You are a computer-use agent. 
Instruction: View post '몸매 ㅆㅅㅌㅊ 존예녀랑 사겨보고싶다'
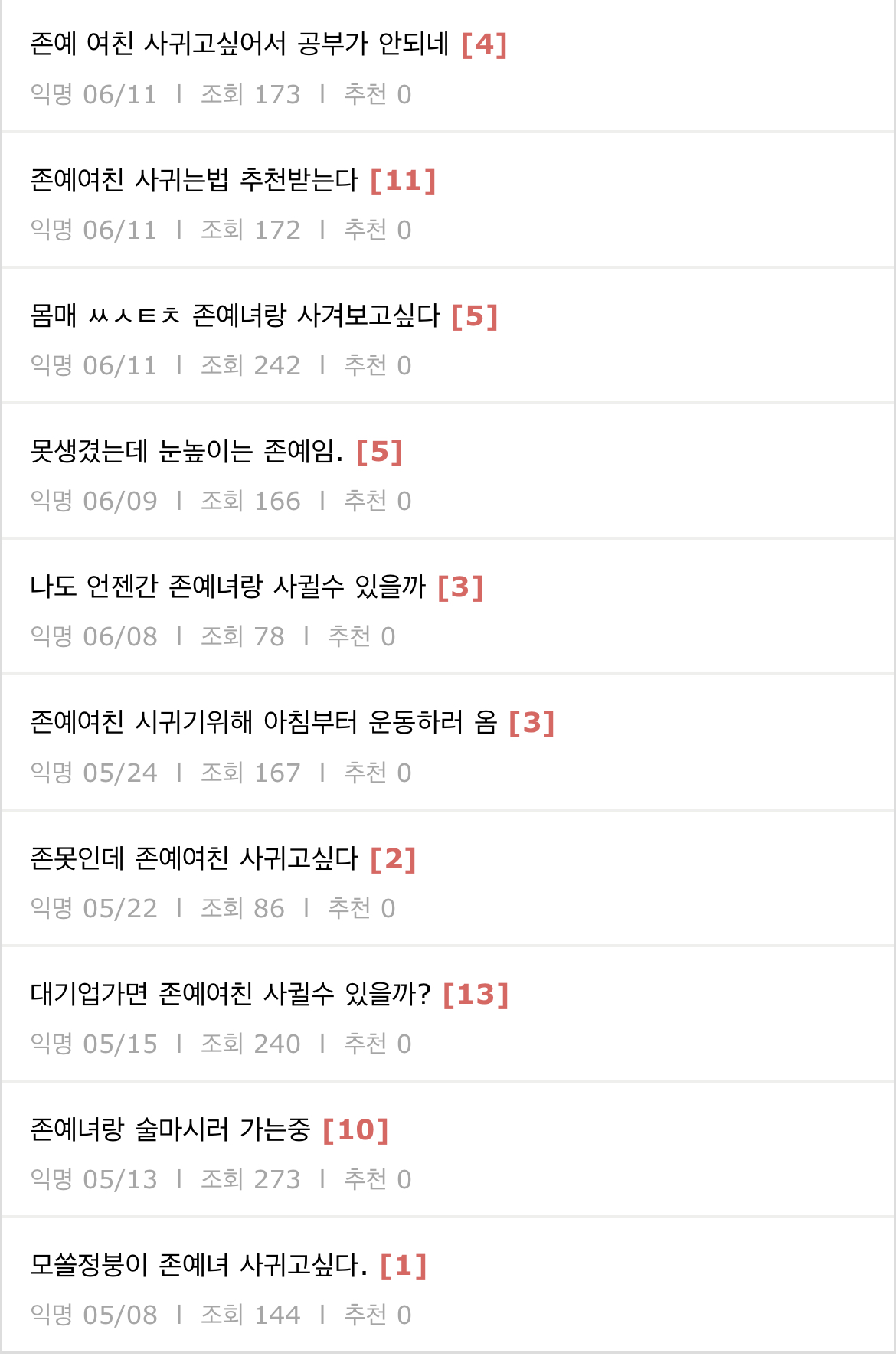click(x=235, y=315)
